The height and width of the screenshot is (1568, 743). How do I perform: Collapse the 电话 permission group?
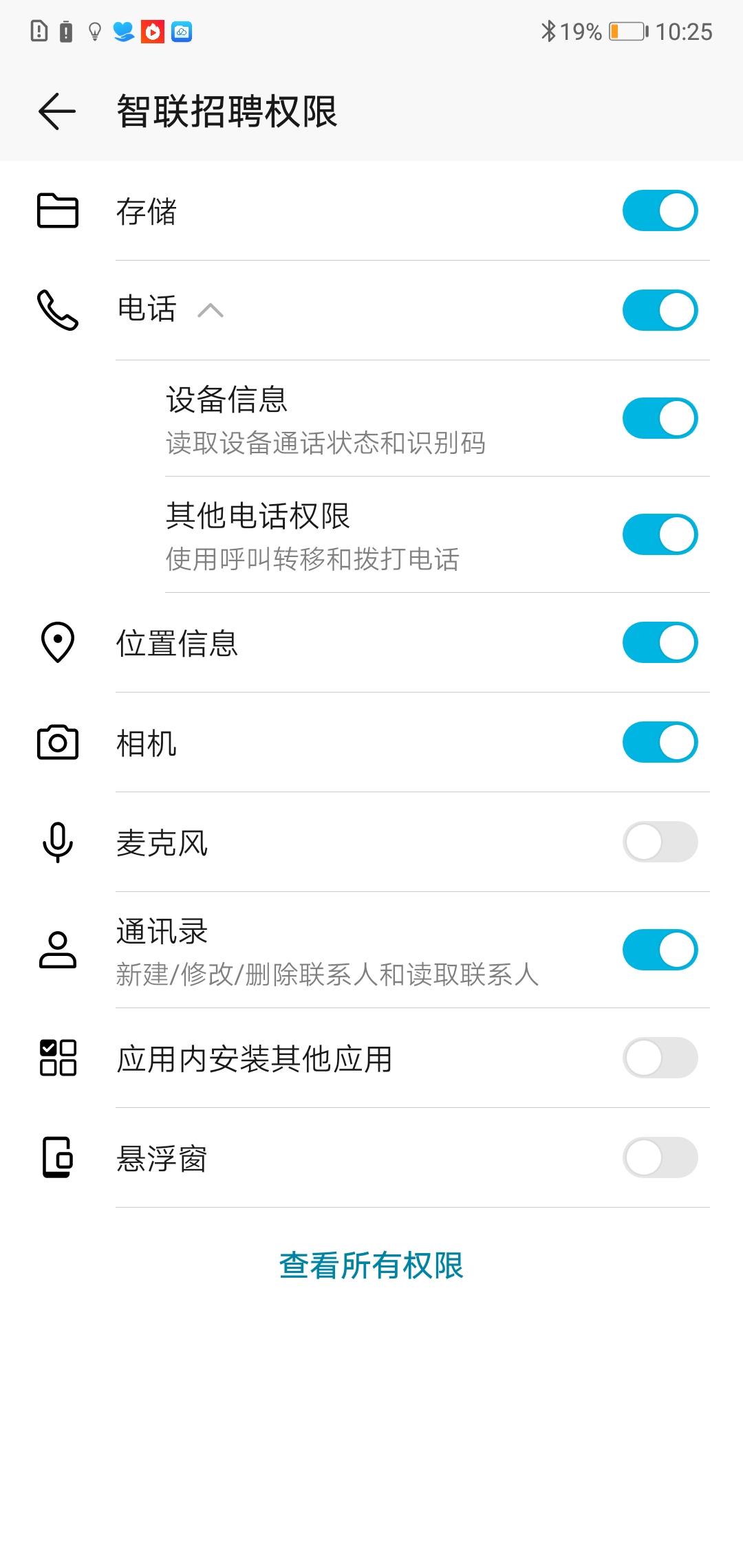click(211, 311)
